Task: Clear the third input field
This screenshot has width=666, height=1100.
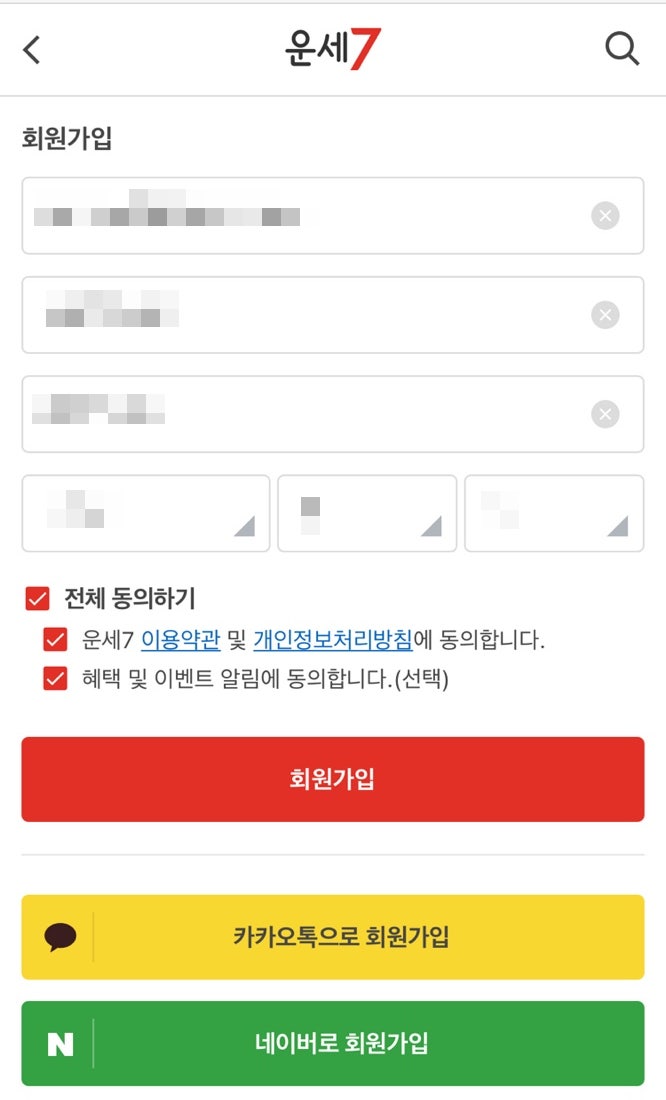Action: tap(605, 414)
